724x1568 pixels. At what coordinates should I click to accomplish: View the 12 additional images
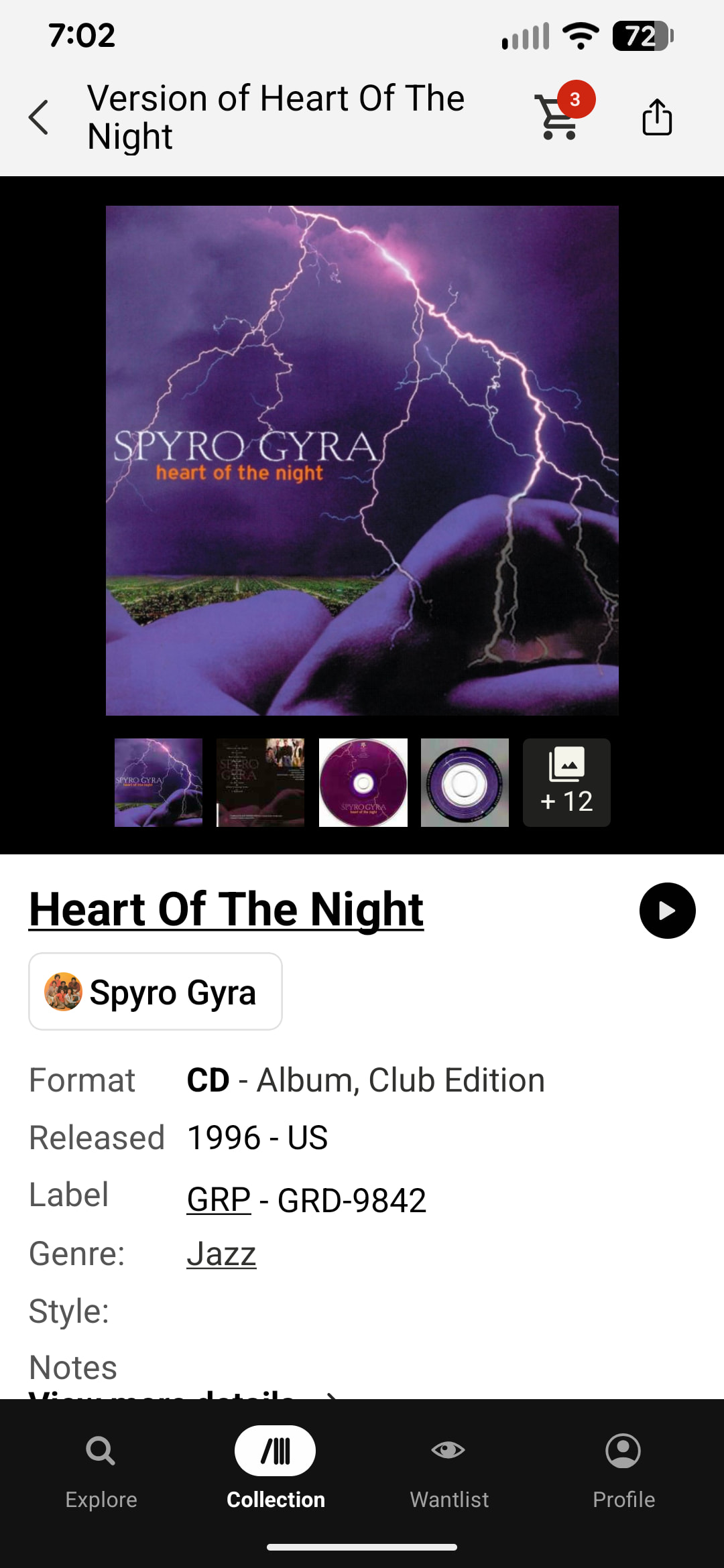tap(566, 782)
